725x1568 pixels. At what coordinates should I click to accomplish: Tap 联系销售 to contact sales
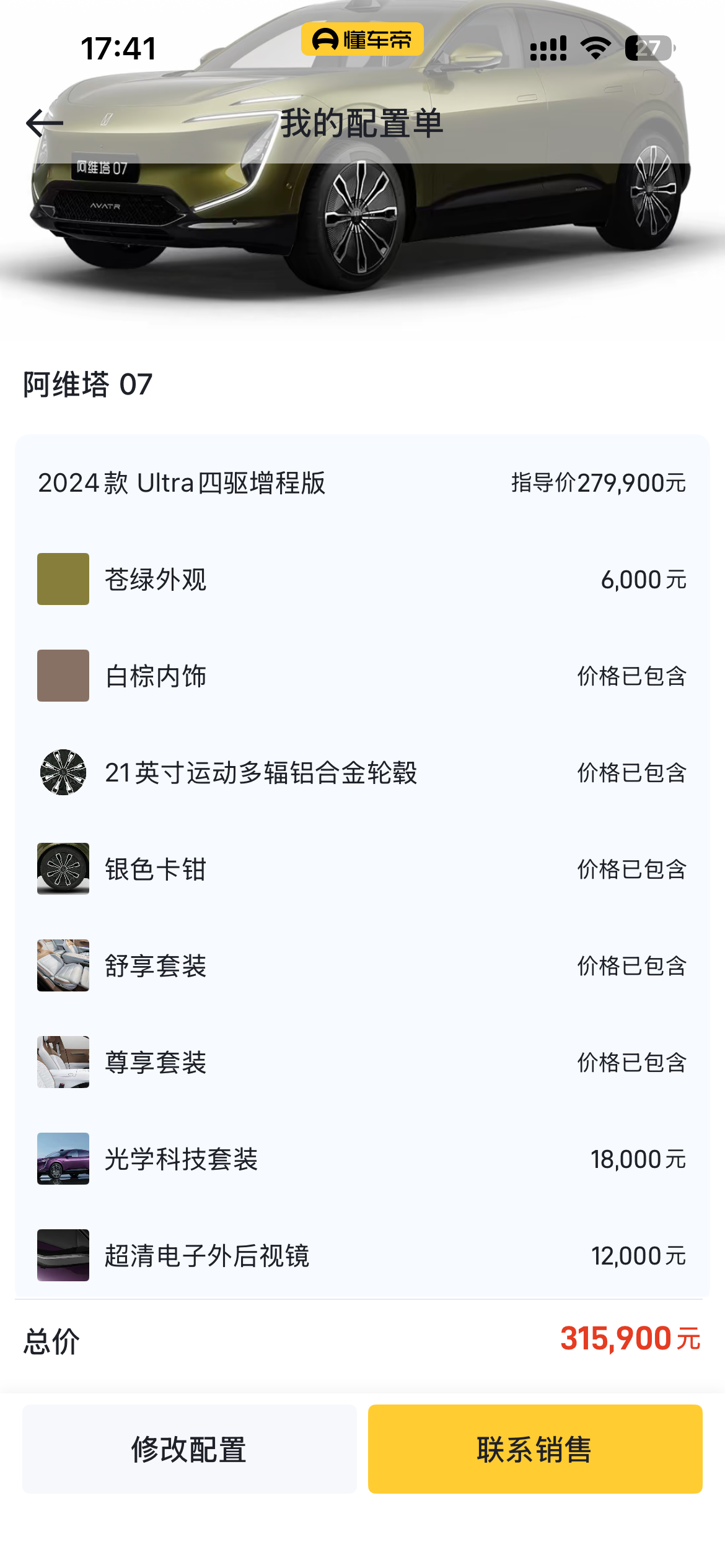coord(535,1449)
